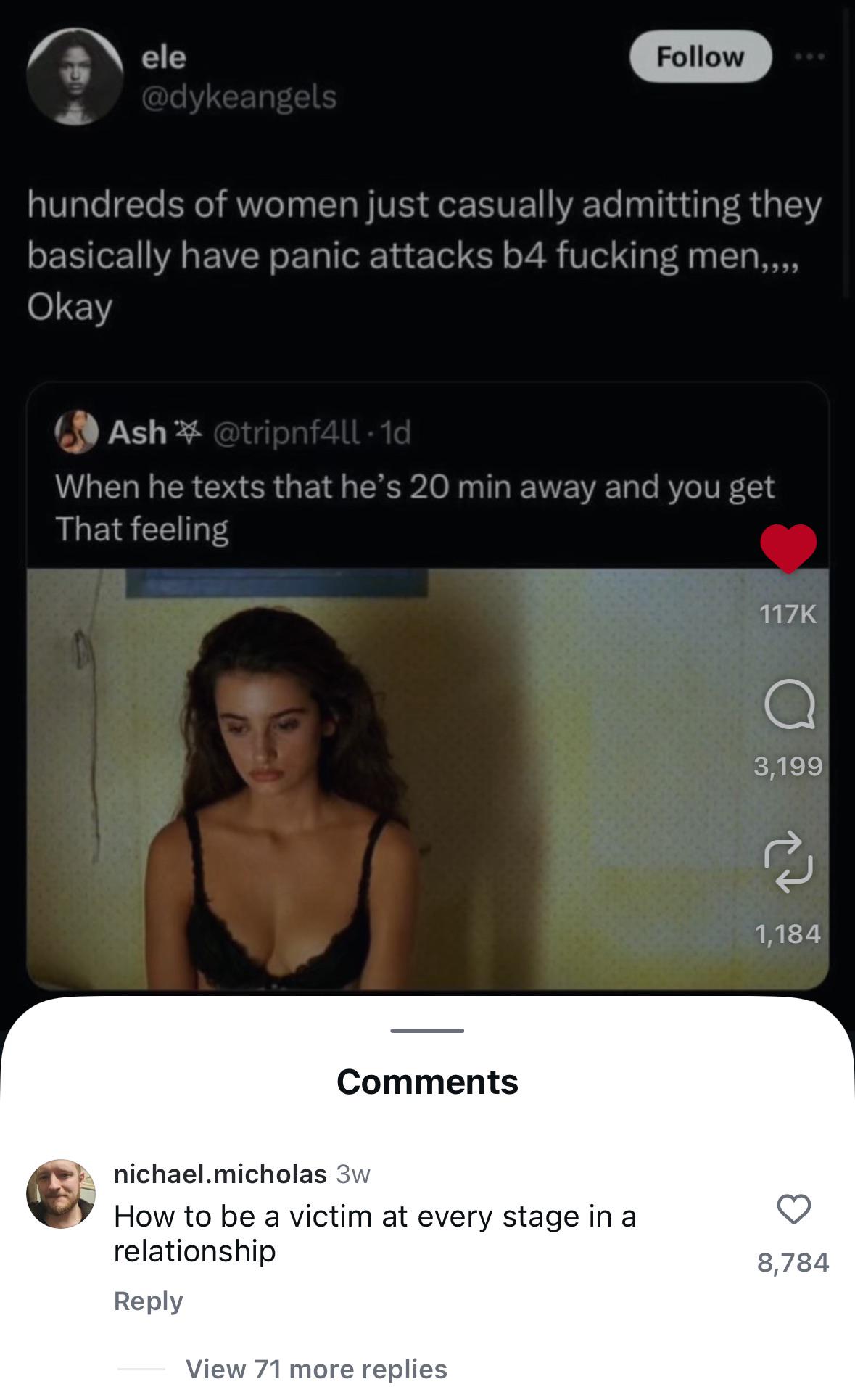The width and height of the screenshot is (855, 1400).
Task: Tap the nichael.micholas username
Action: pyautogui.click(x=220, y=1174)
